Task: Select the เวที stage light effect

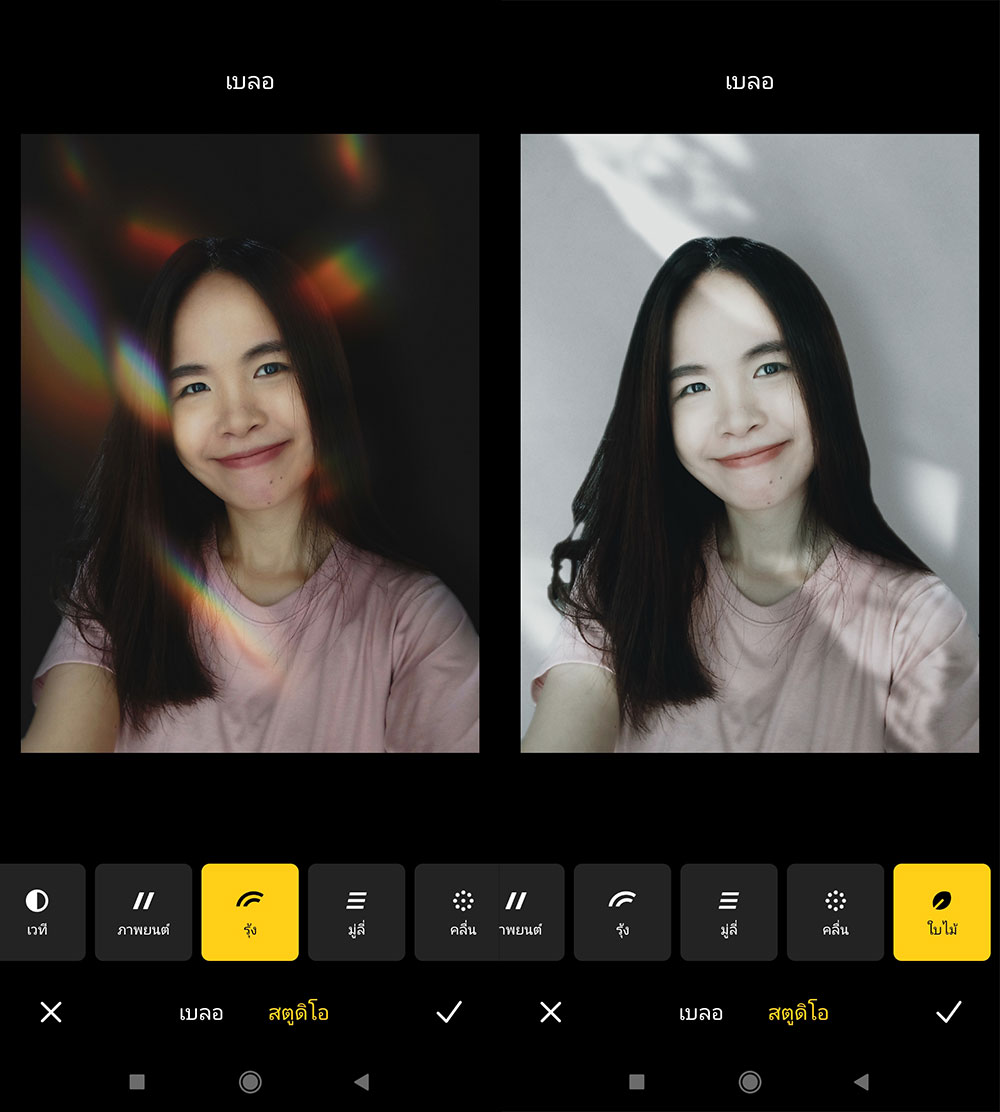Action: tap(38, 912)
